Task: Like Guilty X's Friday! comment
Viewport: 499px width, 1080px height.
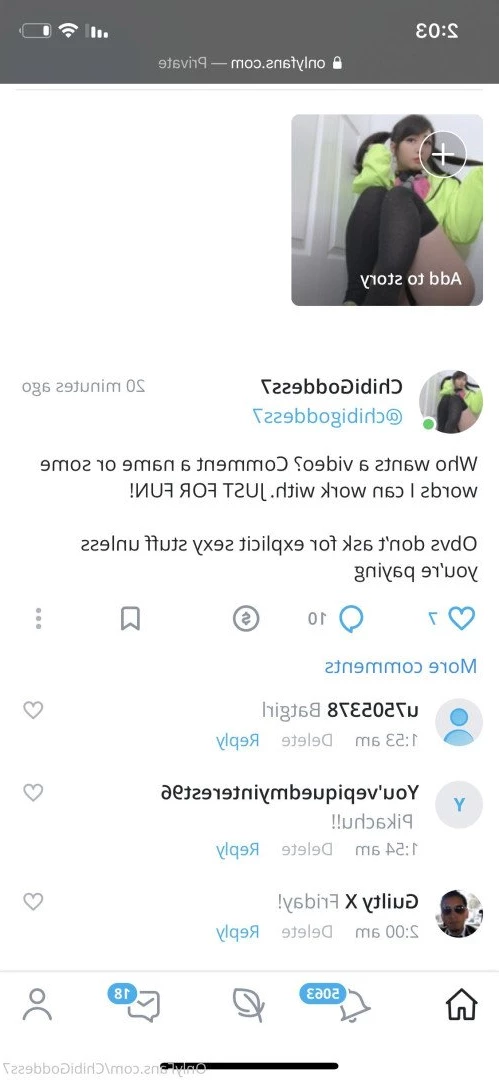Action: [x=33, y=901]
